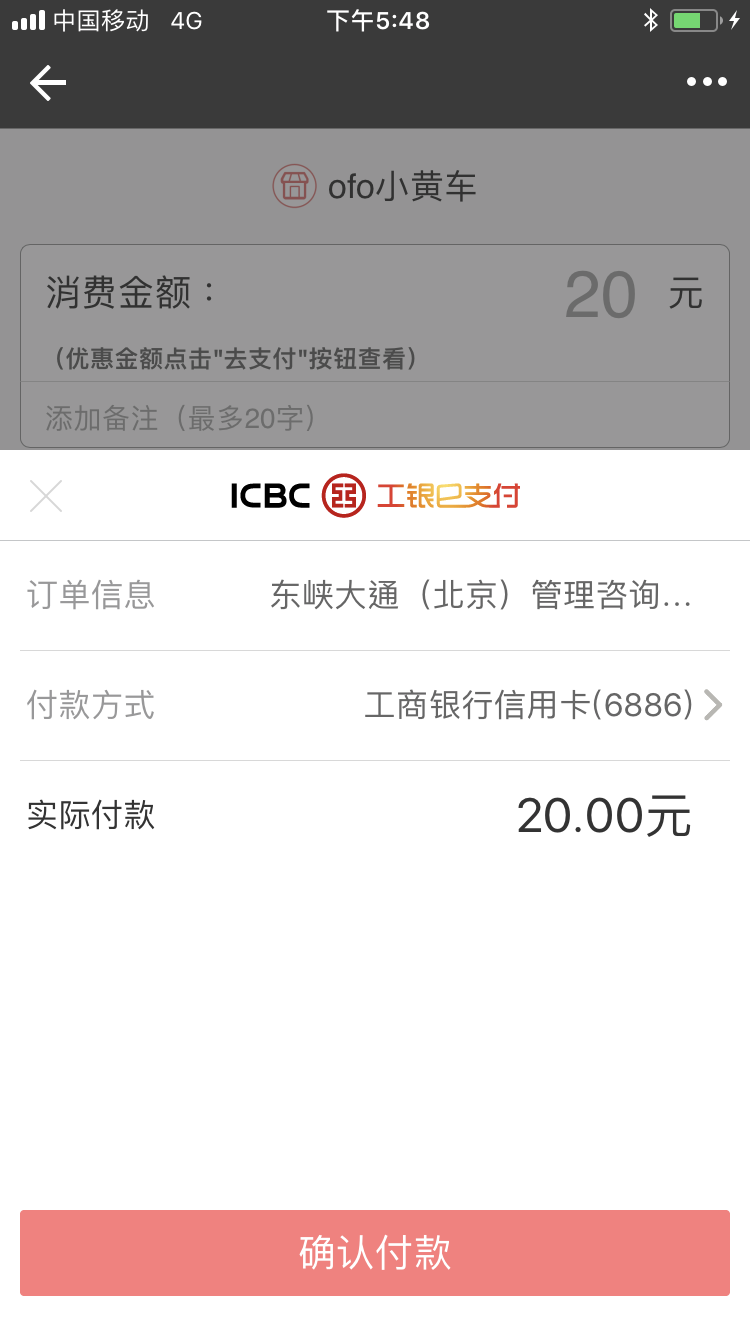Open the more options ellipsis menu
This screenshot has width=750, height=1334.
[x=707, y=81]
